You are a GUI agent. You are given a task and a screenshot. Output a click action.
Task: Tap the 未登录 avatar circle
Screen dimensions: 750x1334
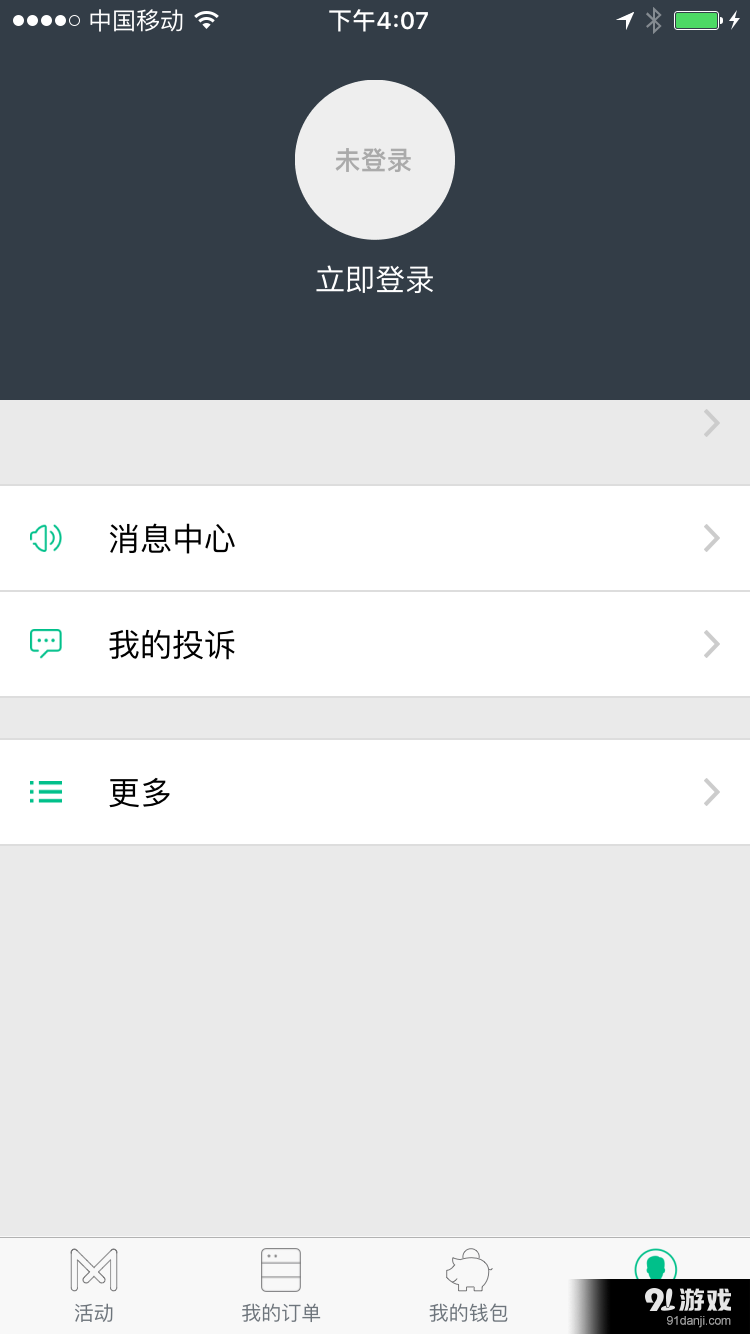374,160
